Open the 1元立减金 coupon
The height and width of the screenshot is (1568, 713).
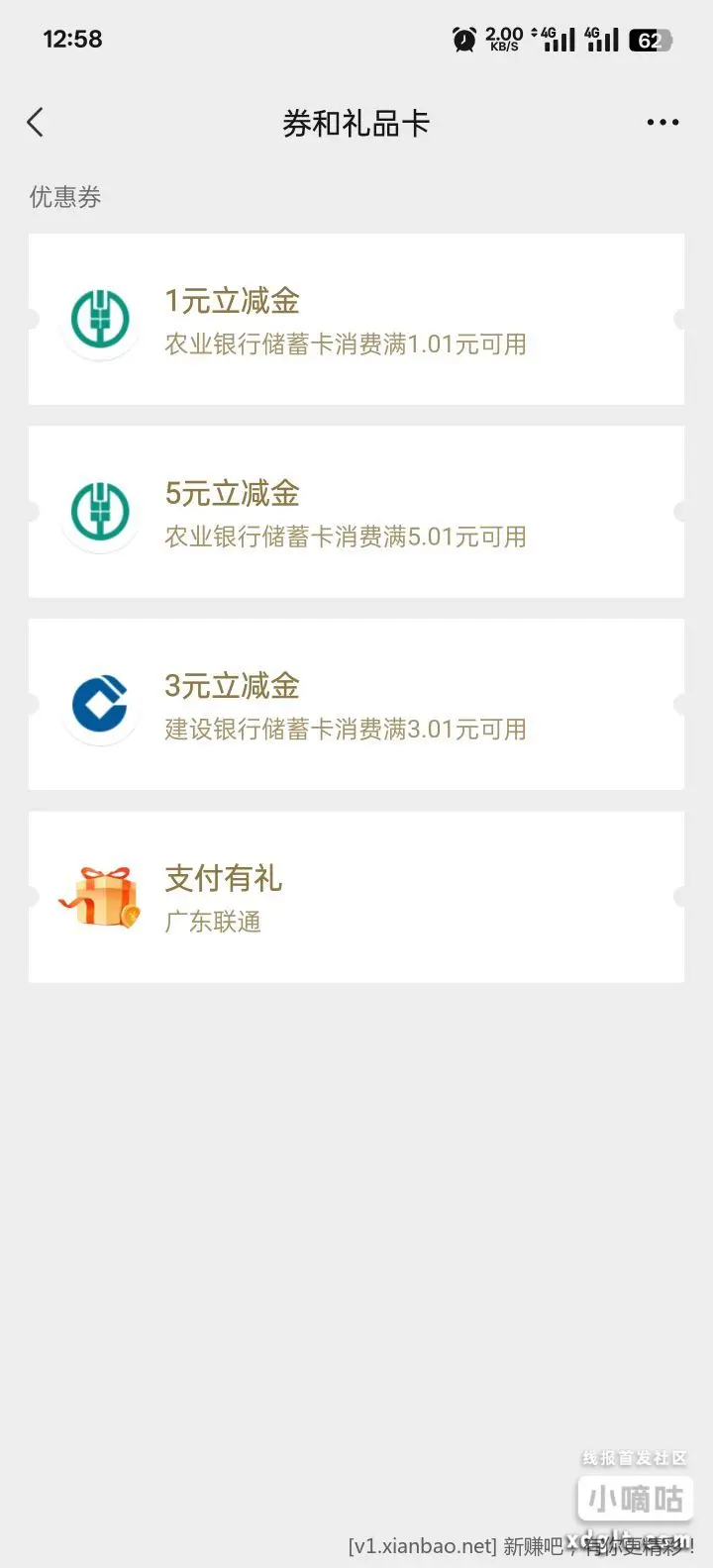[356, 320]
